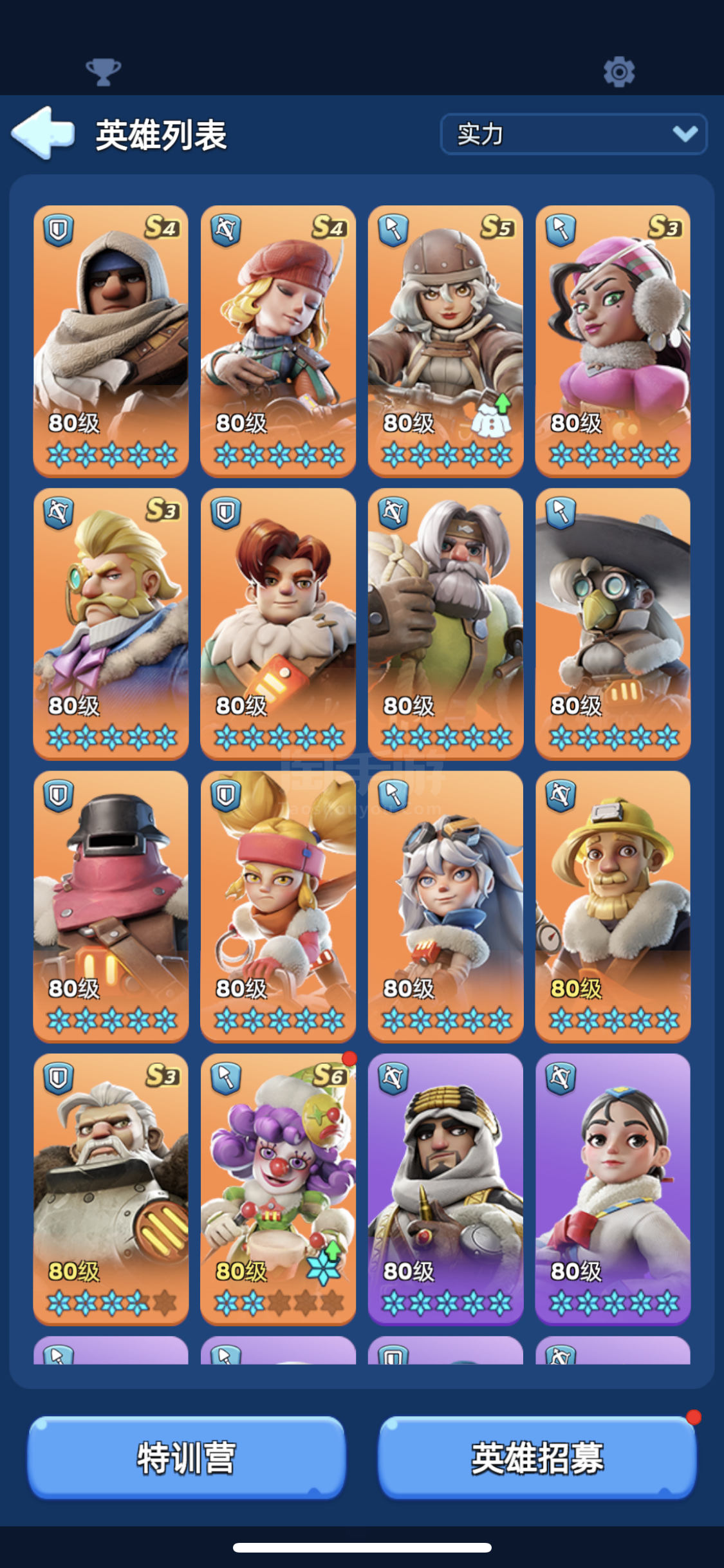Viewport: 724px width, 1568px height.
Task: Select the hooded scarf hero card
Action: [111, 341]
